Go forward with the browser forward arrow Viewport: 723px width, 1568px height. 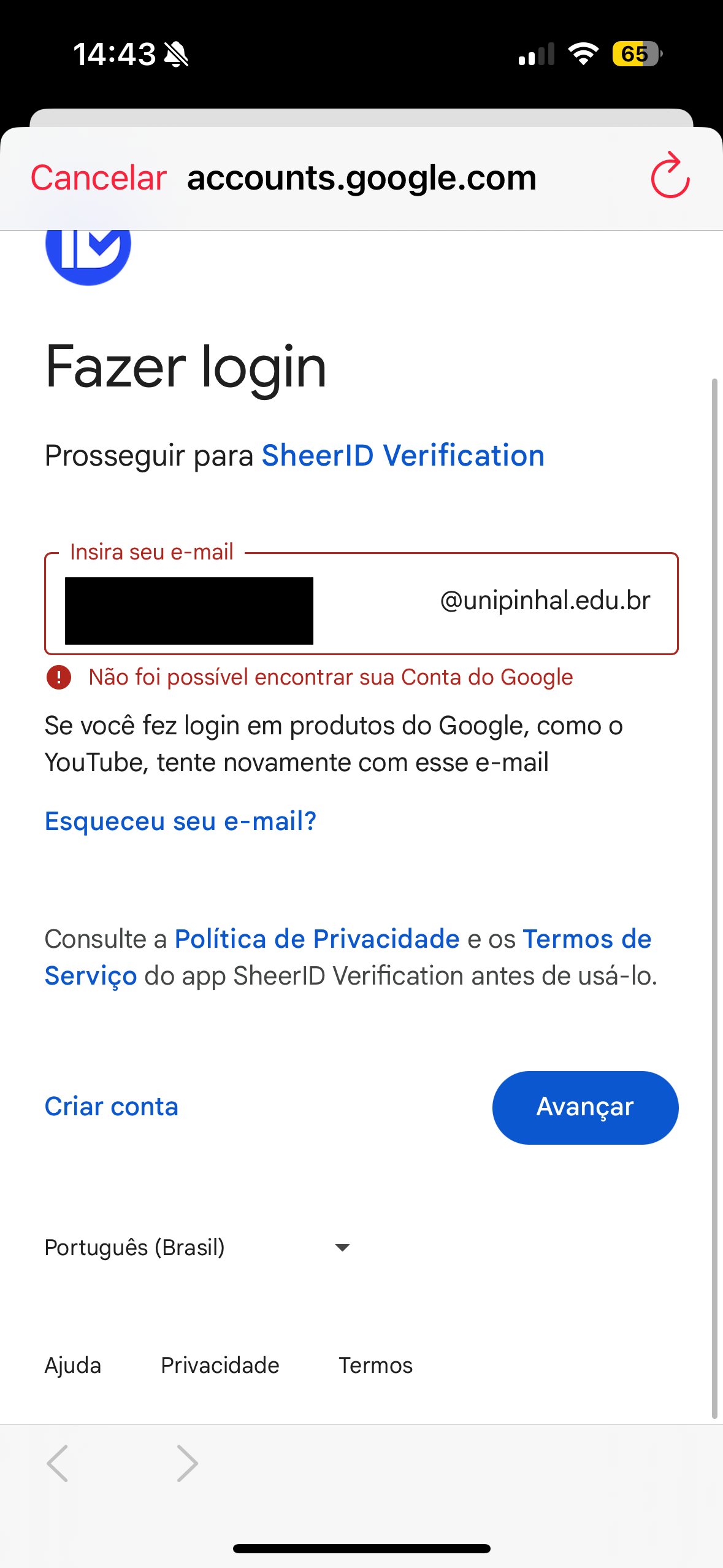tap(187, 1463)
